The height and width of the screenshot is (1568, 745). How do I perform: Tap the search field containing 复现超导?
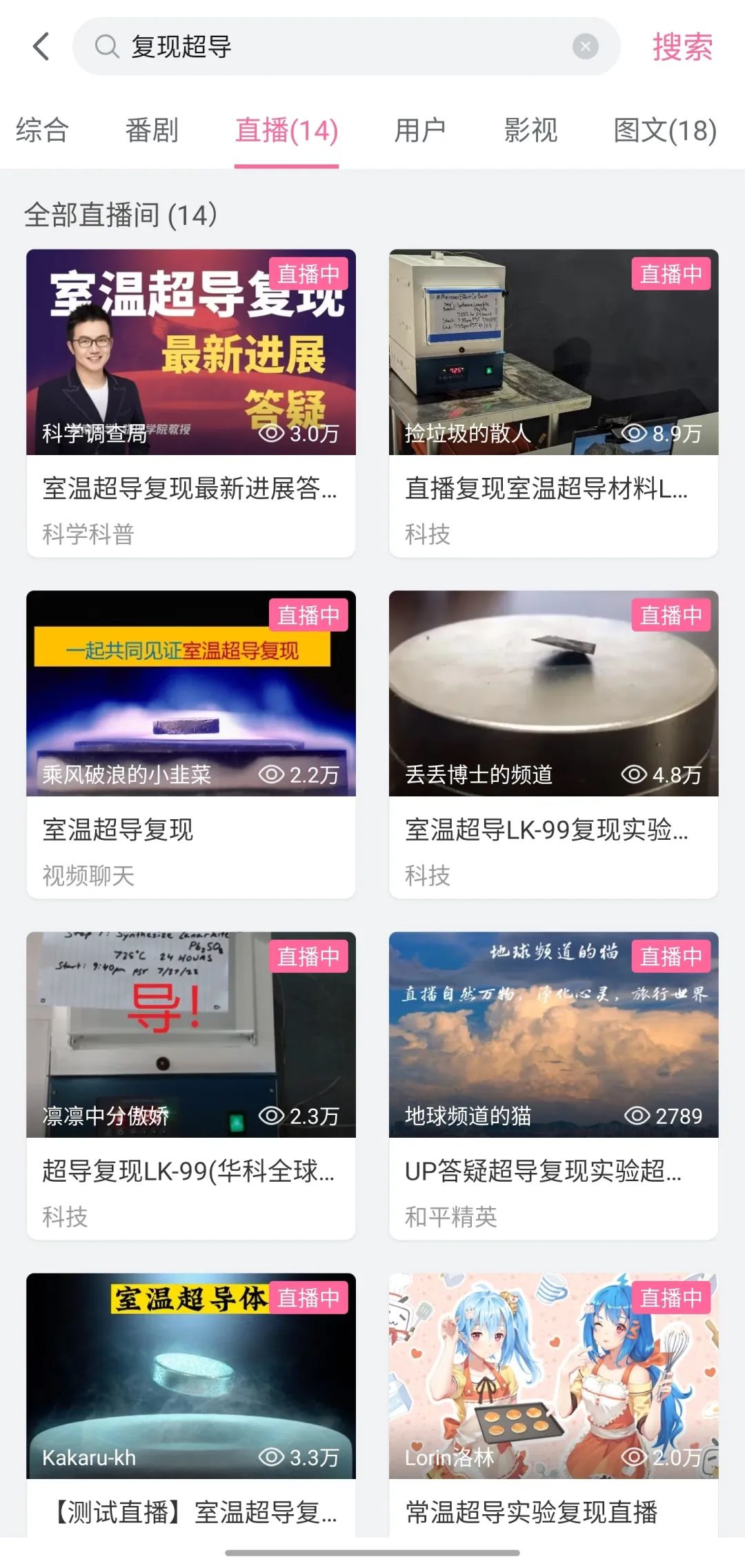(331, 47)
